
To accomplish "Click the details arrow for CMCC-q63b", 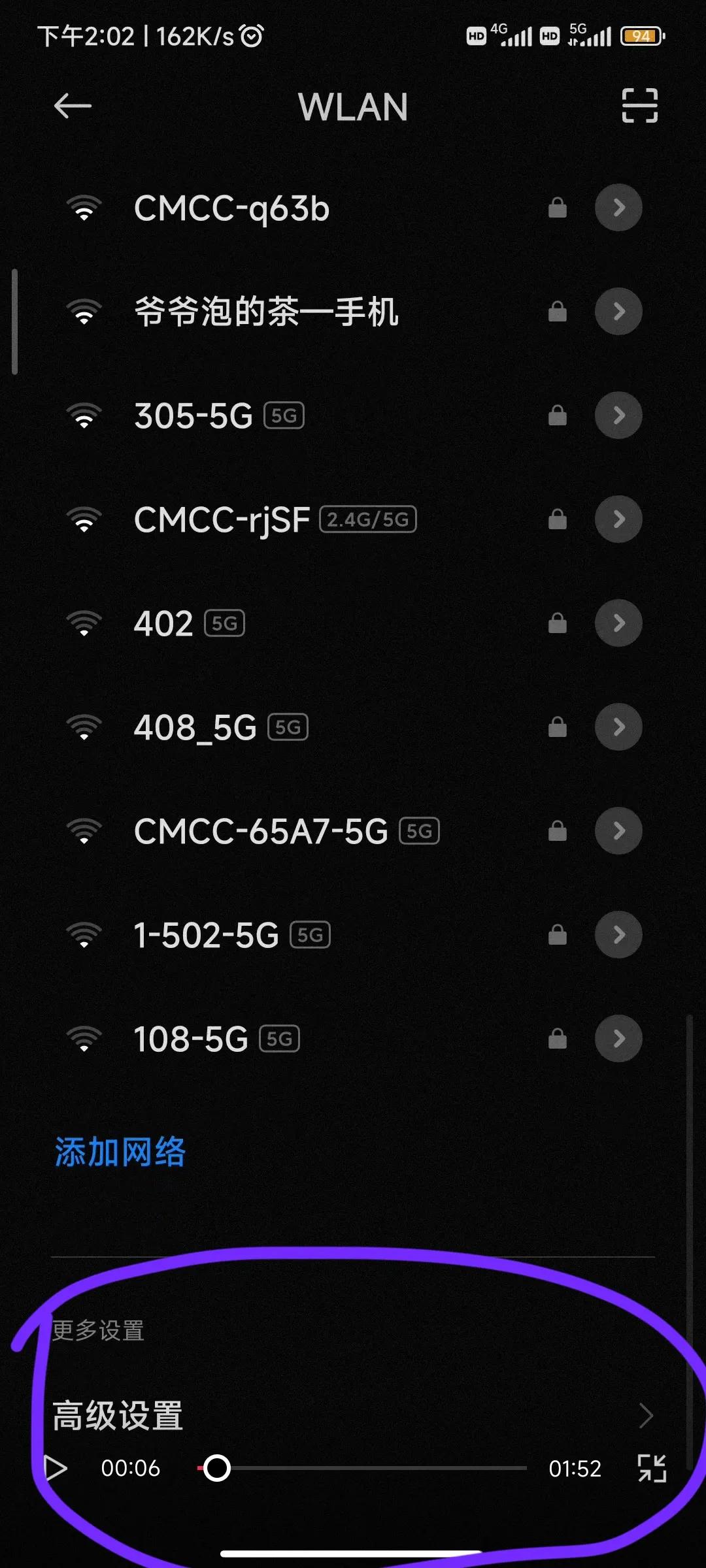I will pyautogui.click(x=618, y=209).
